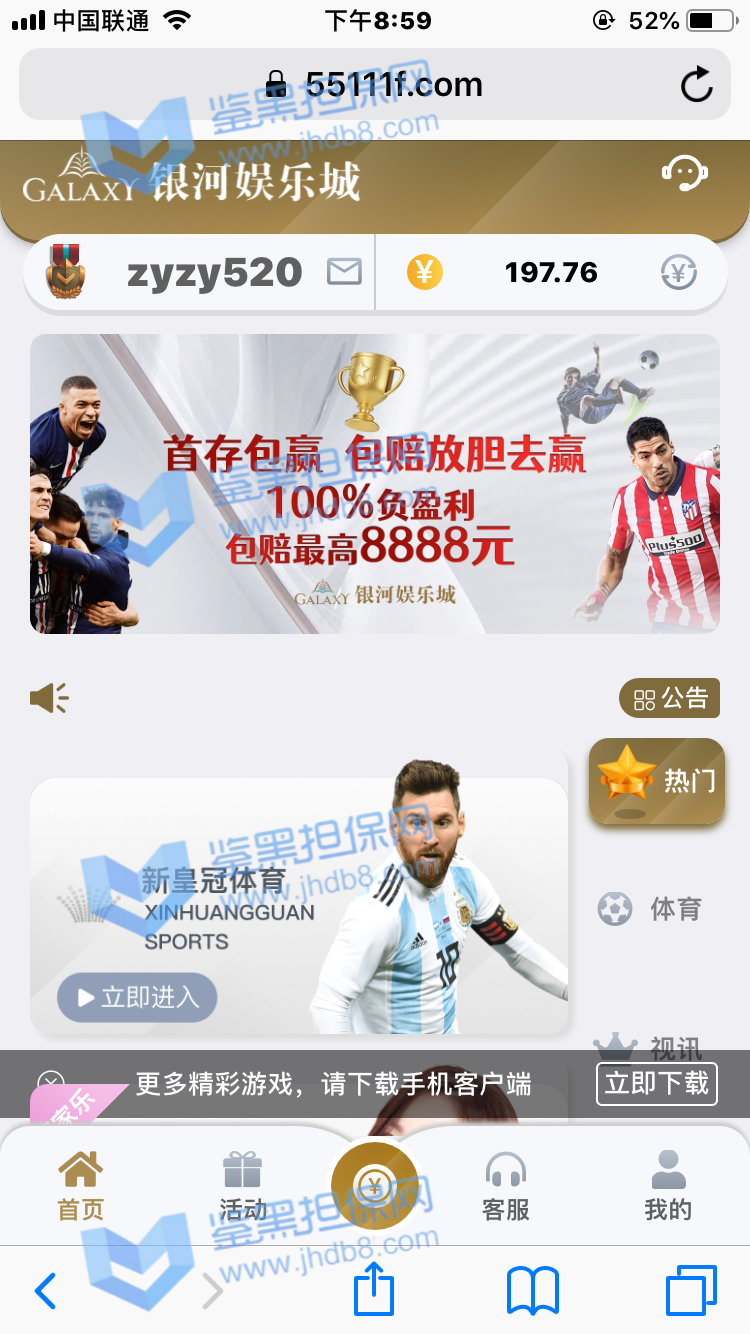Open Safari bookmarks
Image resolution: width=750 pixels, height=1334 pixels.
(532, 1290)
